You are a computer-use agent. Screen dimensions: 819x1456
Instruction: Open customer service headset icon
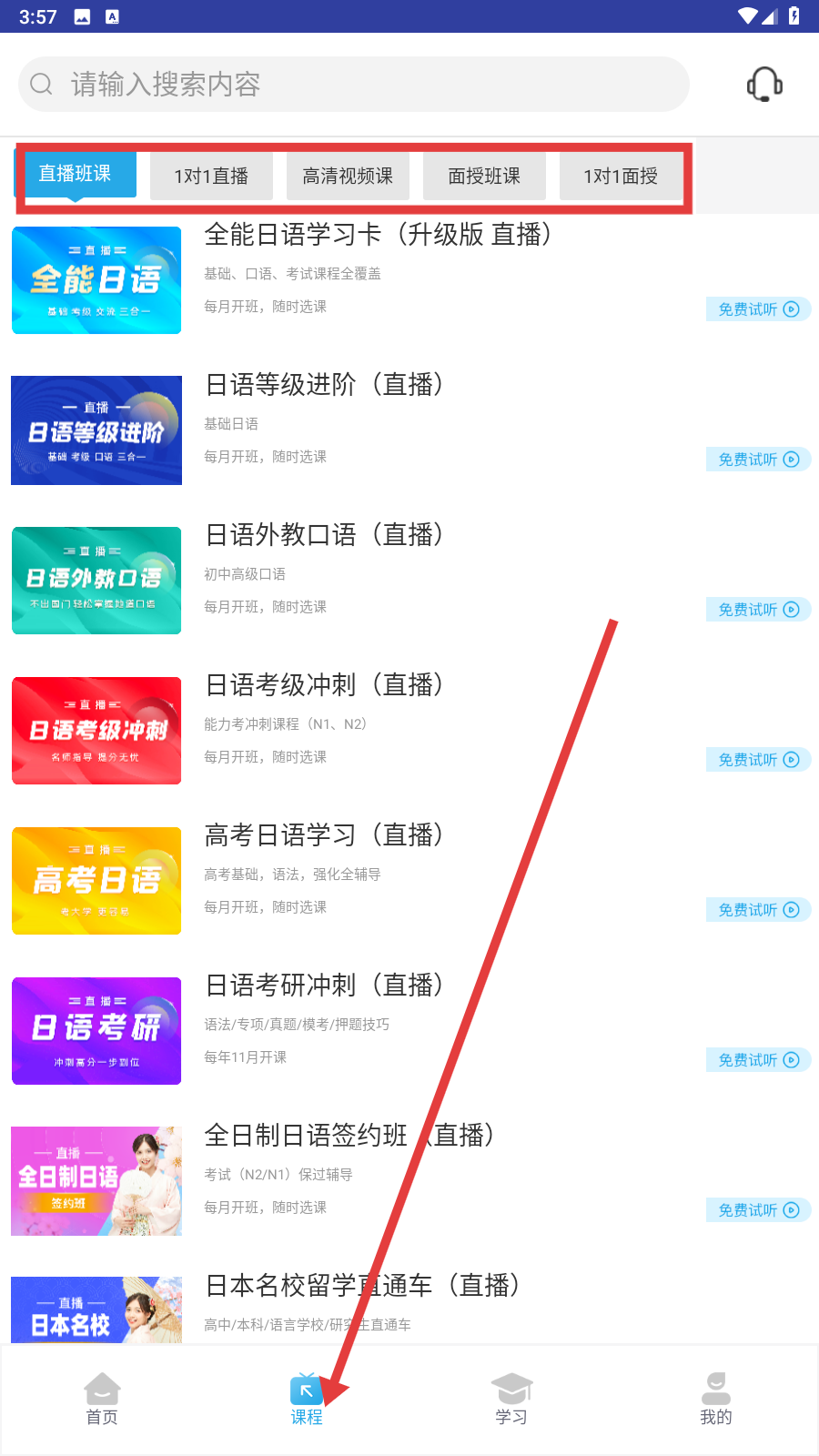764,85
